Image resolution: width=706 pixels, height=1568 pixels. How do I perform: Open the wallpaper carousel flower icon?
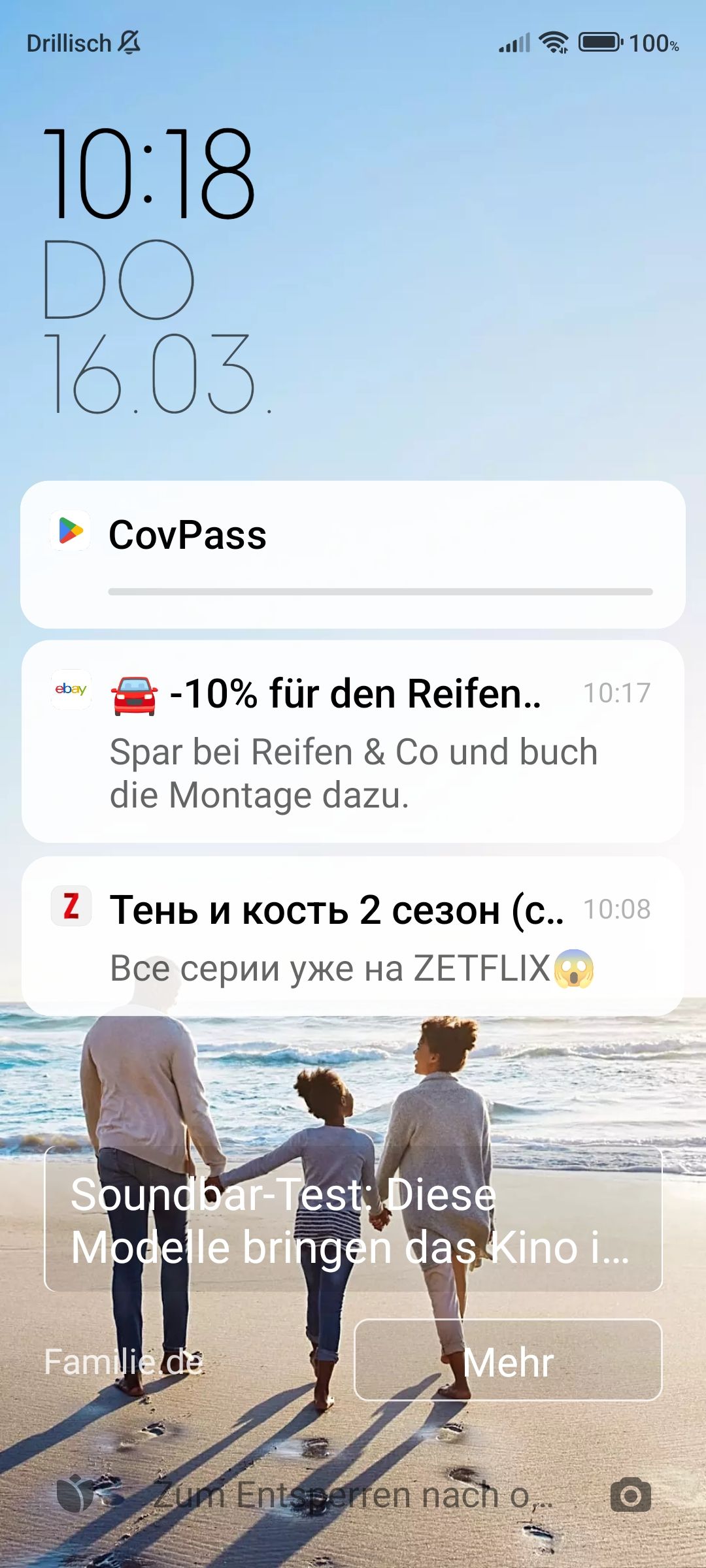pyautogui.click(x=75, y=1495)
